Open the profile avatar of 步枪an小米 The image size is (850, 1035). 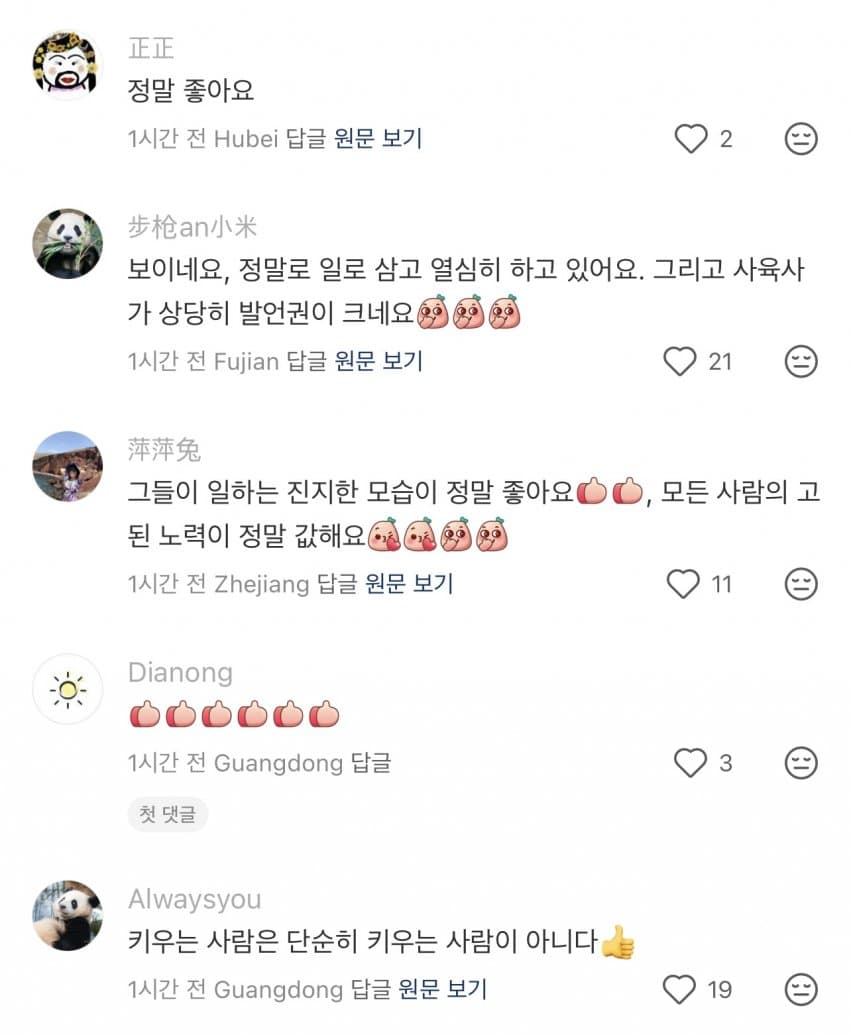click(x=68, y=243)
